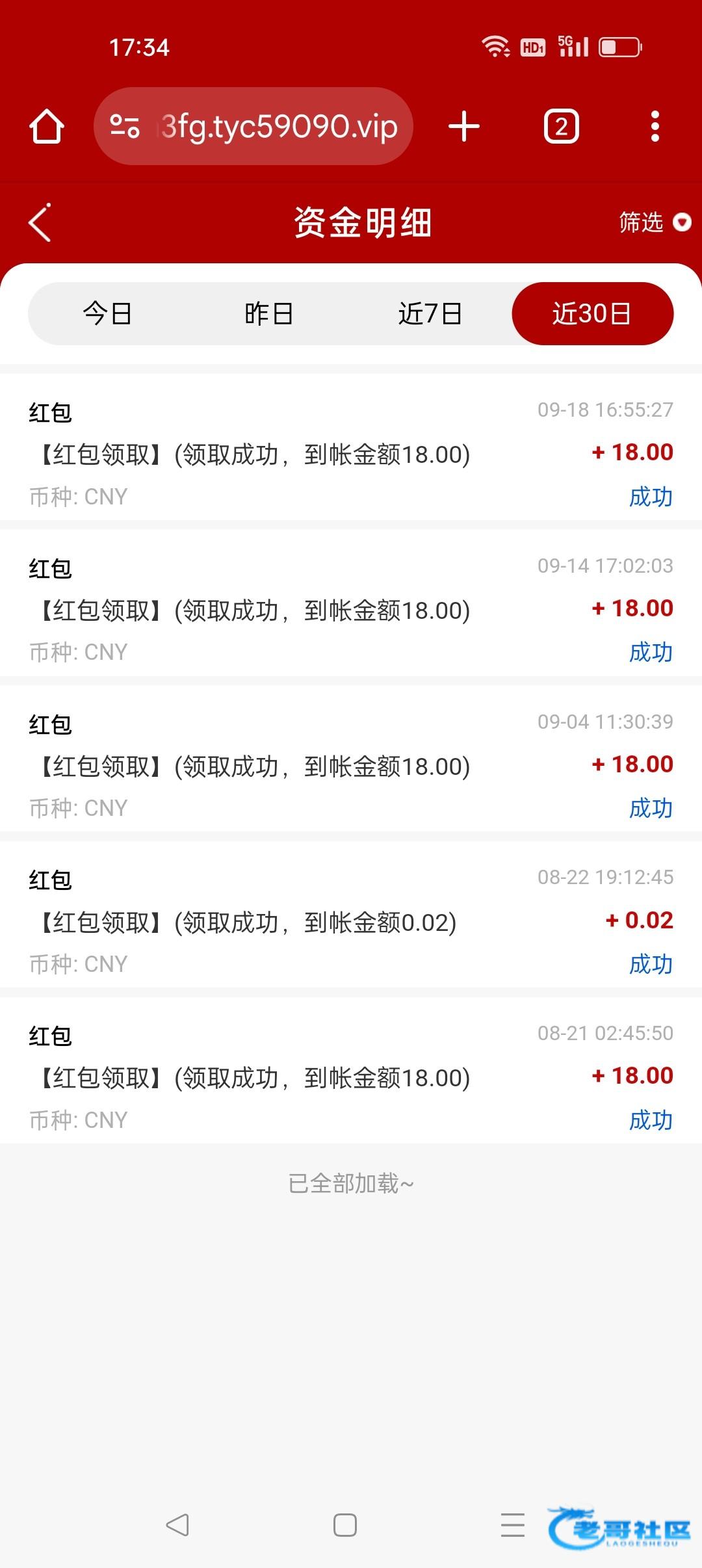Open the browser overflow menu
The image size is (702, 1568).
[655, 126]
